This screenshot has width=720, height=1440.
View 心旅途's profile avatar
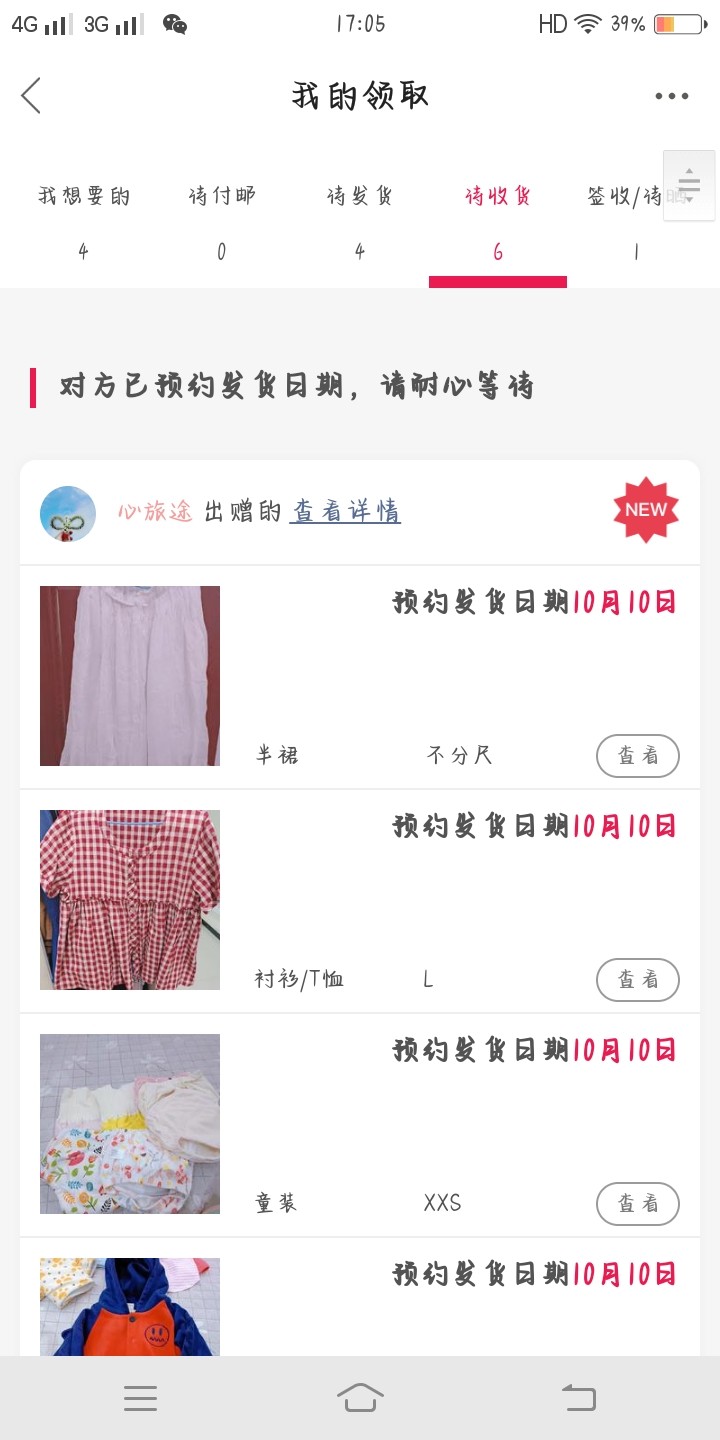(68, 514)
